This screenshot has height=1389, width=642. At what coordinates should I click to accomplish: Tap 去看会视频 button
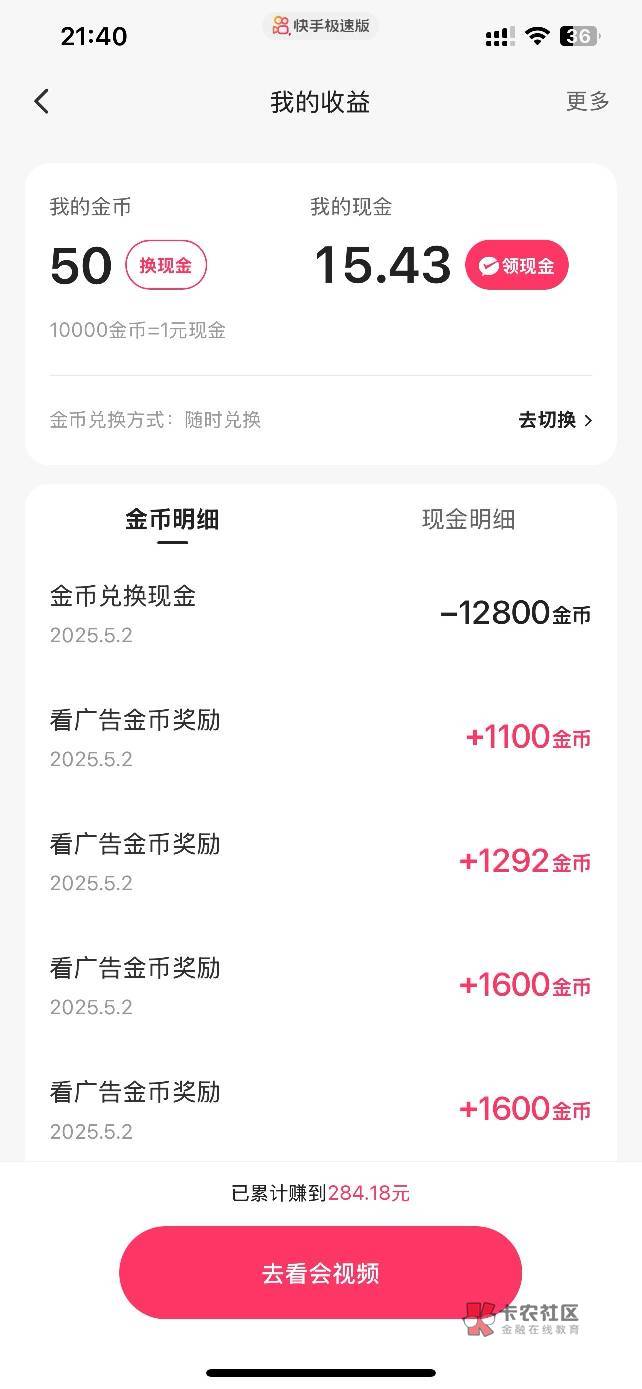[320, 1273]
